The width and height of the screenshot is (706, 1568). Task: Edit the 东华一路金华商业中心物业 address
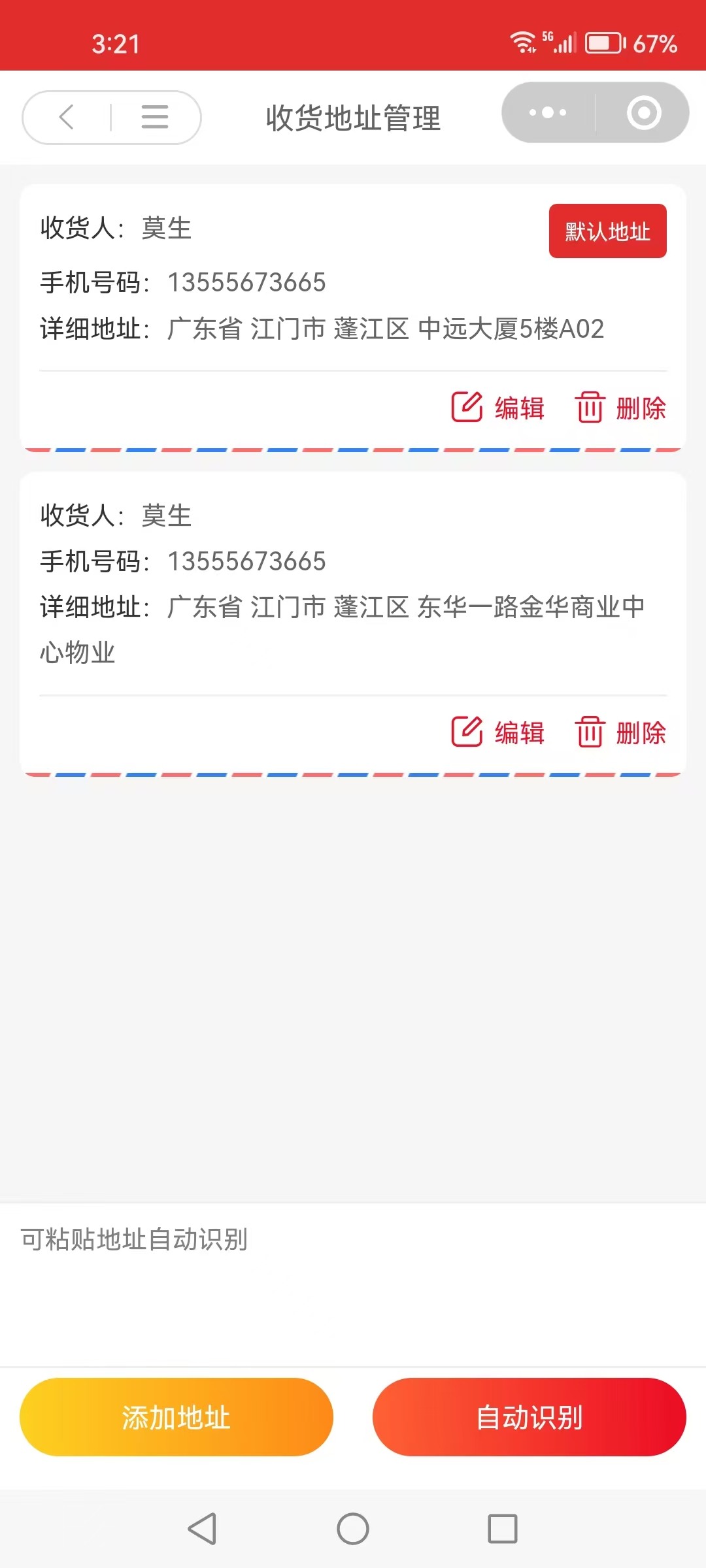tap(498, 732)
